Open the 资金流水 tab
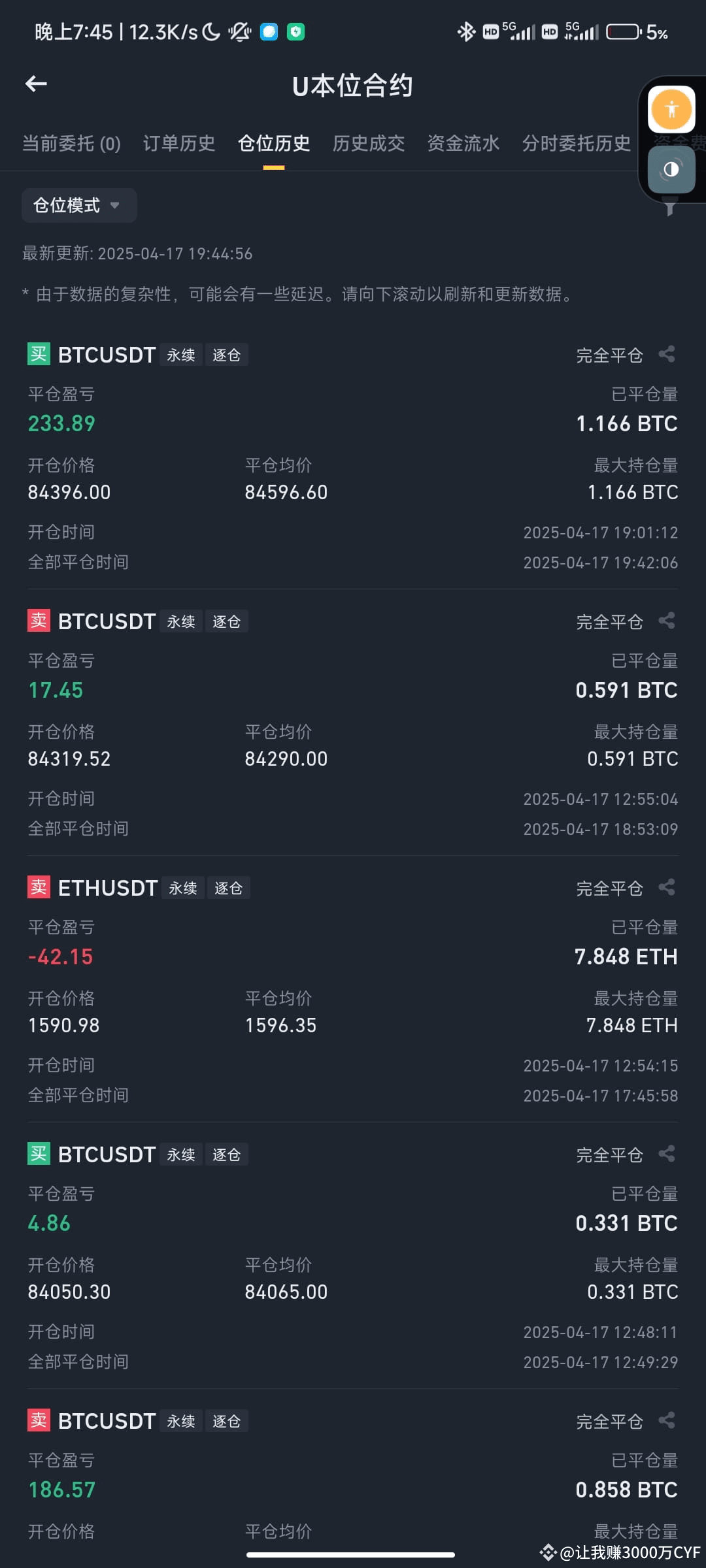 pos(463,144)
